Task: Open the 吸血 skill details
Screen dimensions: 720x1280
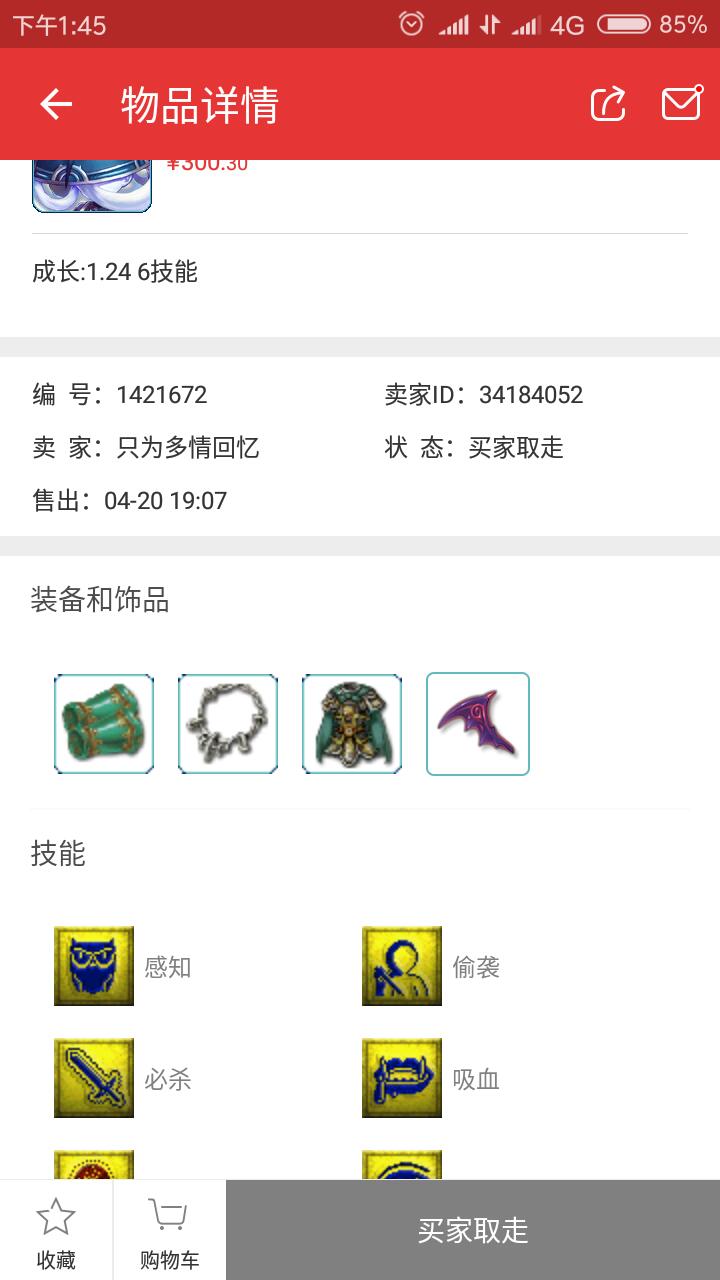Action: pos(402,1078)
